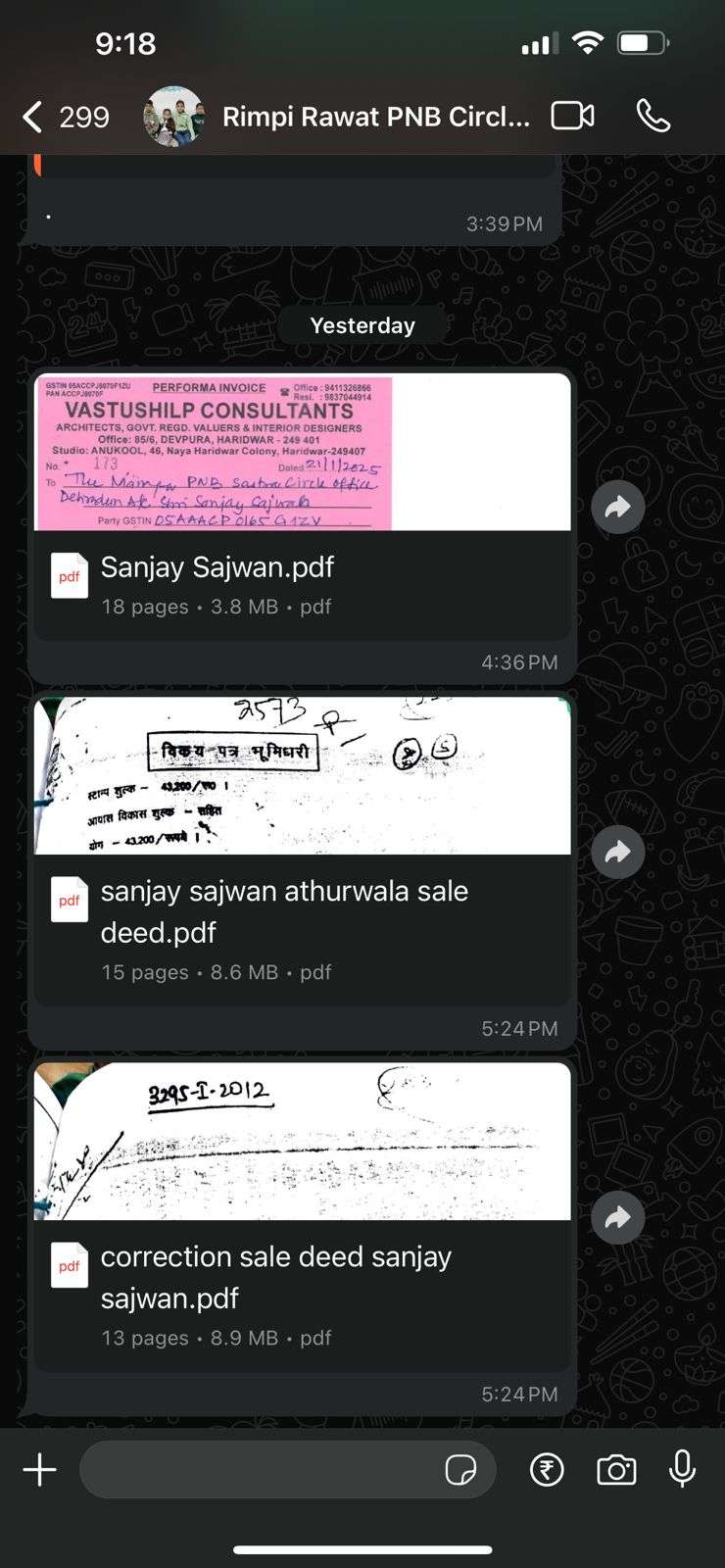
Task: Open Rimpi Rawat PNB contact info
Action: point(375,117)
